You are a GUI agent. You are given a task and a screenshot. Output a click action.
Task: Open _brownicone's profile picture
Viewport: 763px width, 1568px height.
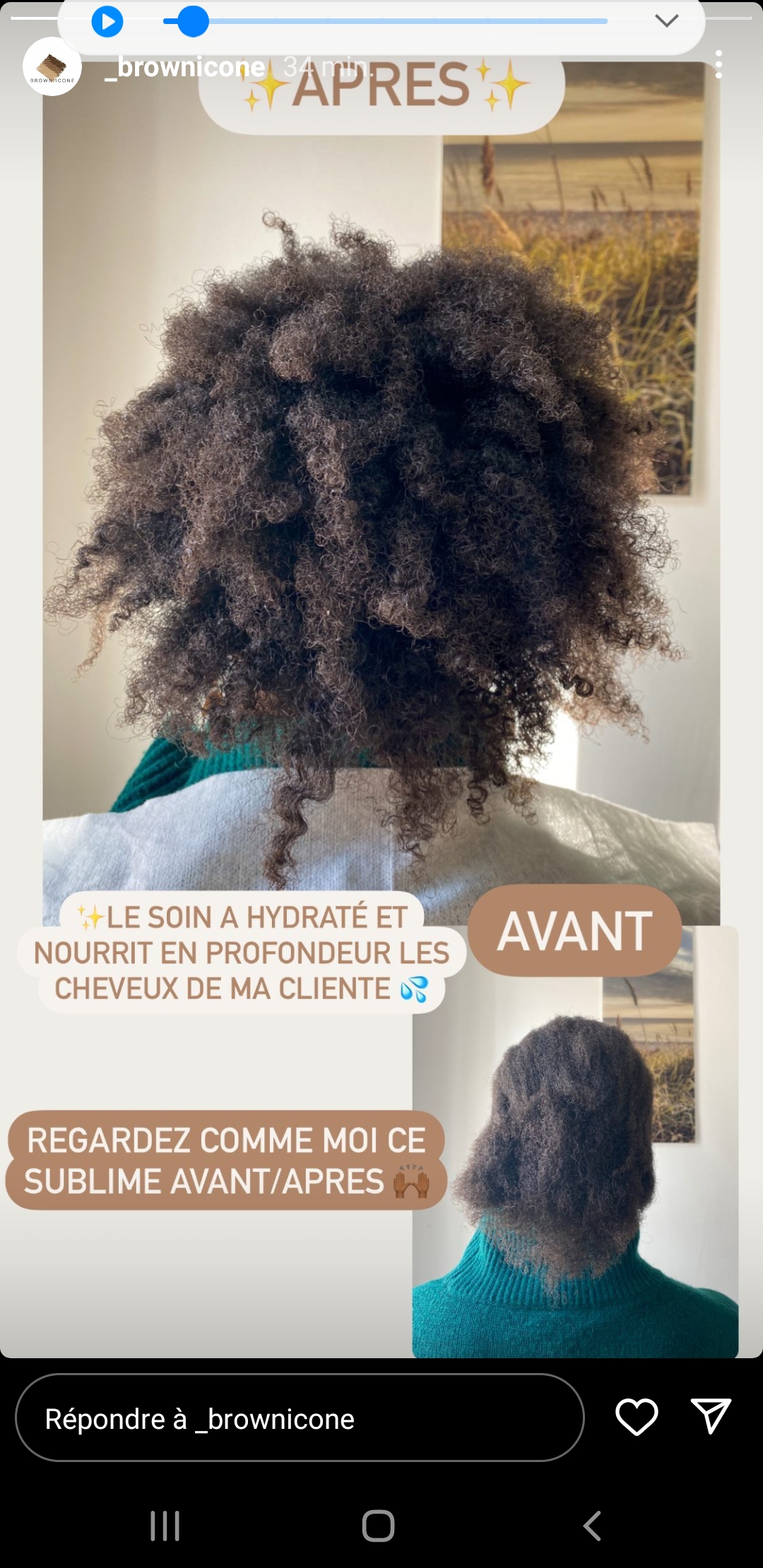pyautogui.click(x=52, y=67)
